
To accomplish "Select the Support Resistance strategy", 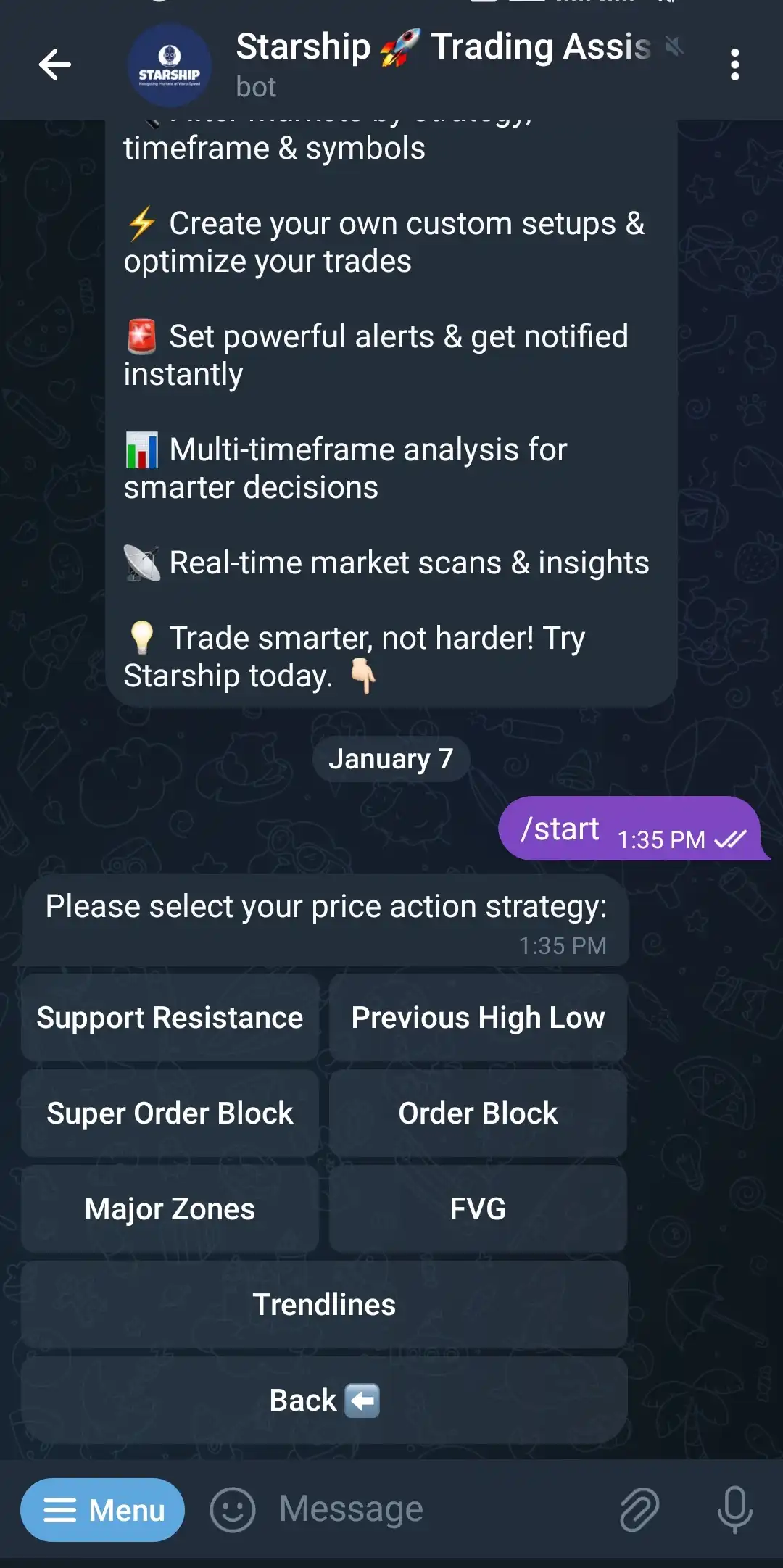I will [170, 1018].
